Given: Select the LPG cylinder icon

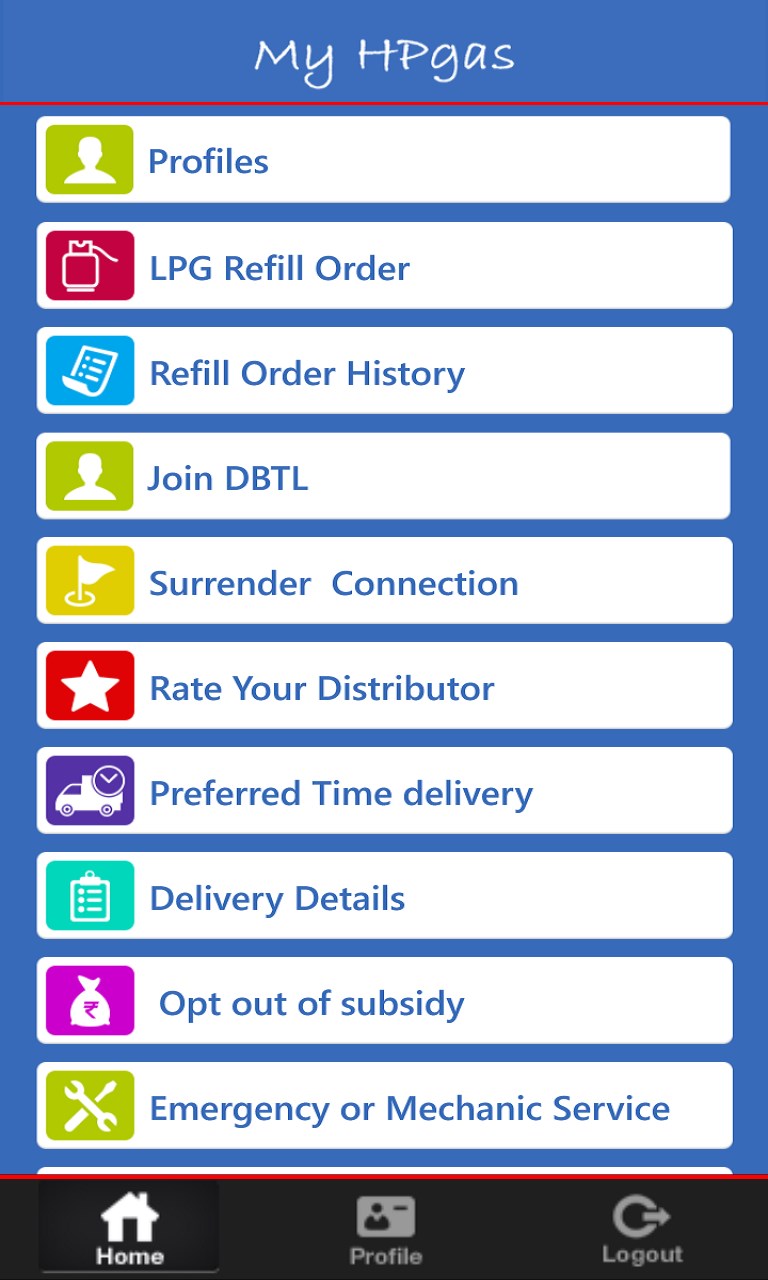Looking at the screenshot, I should tap(89, 265).
